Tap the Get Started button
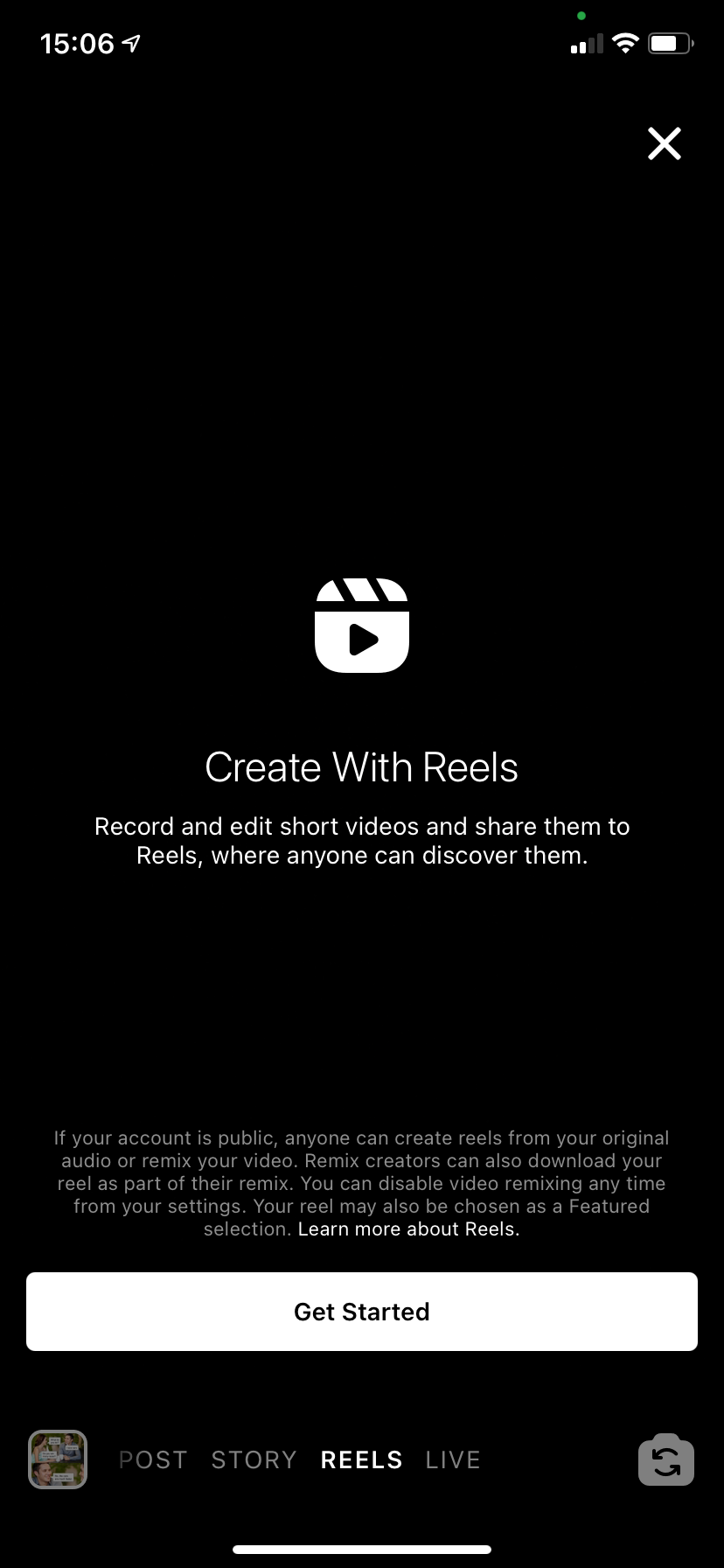 tap(362, 1311)
